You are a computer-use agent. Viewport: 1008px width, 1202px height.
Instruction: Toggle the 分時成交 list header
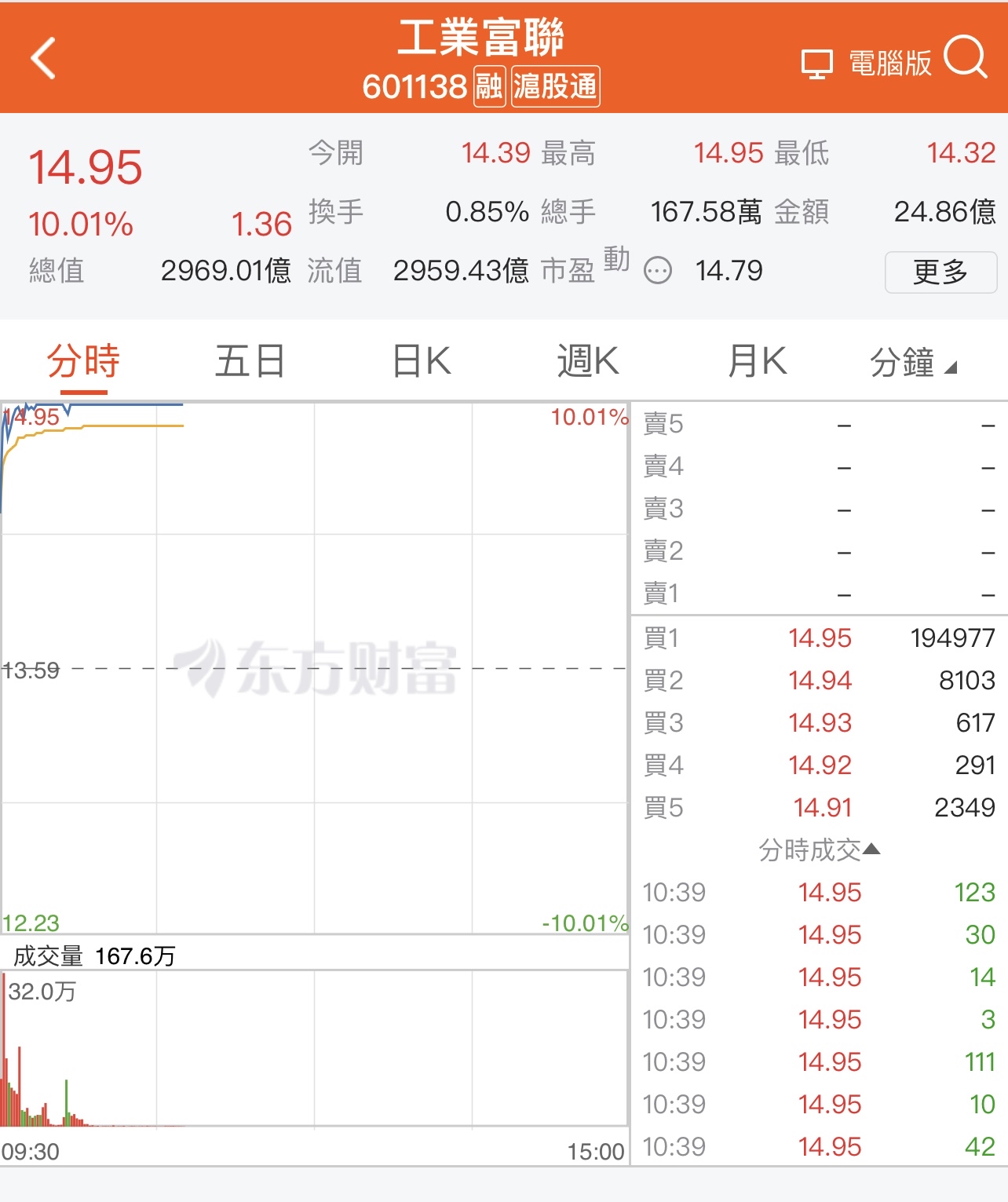[x=819, y=849]
